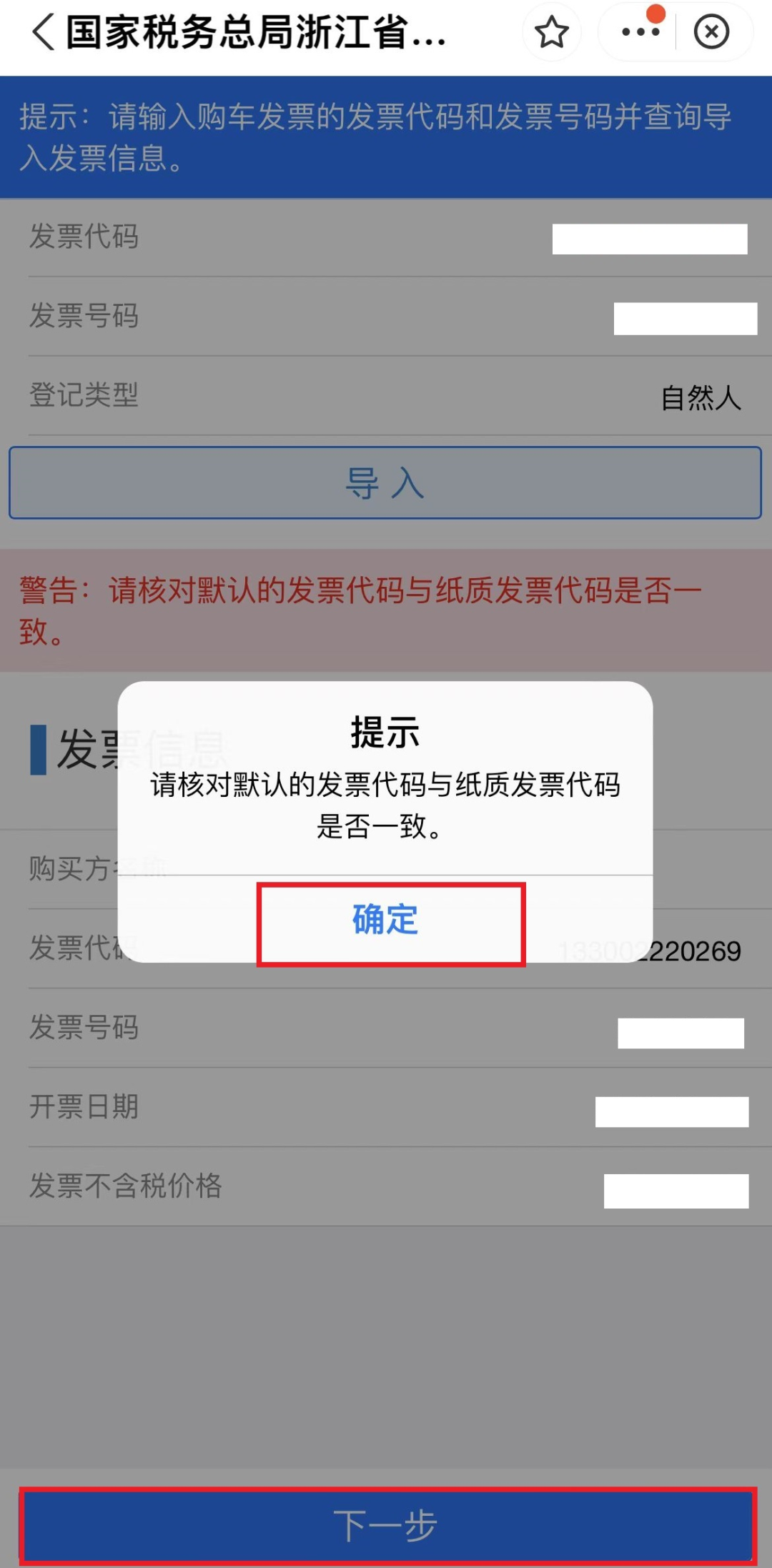Proceed with the 下一步 button
Viewport: 772px width, 1568px height.
click(x=387, y=1525)
